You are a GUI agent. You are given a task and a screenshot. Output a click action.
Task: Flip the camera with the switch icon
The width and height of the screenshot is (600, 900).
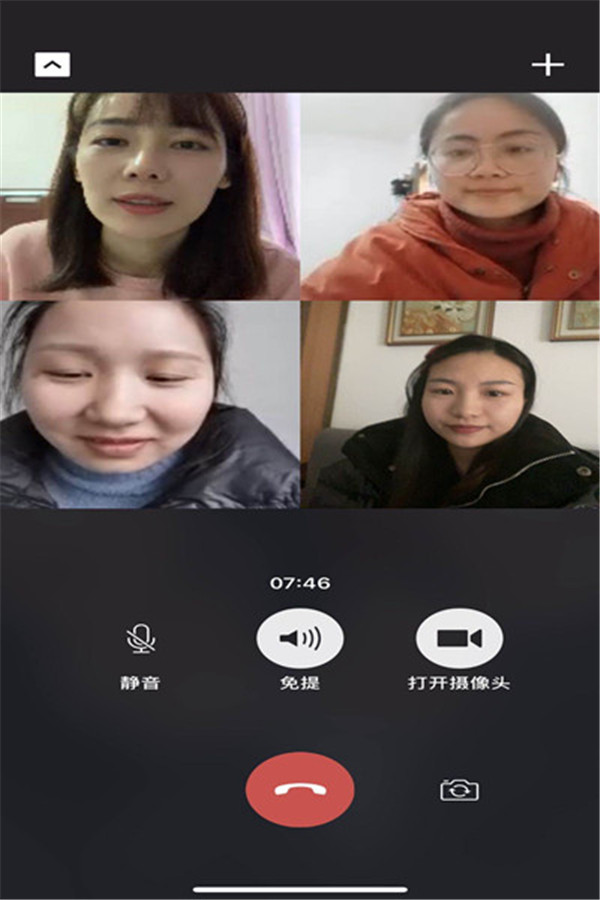(459, 790)
